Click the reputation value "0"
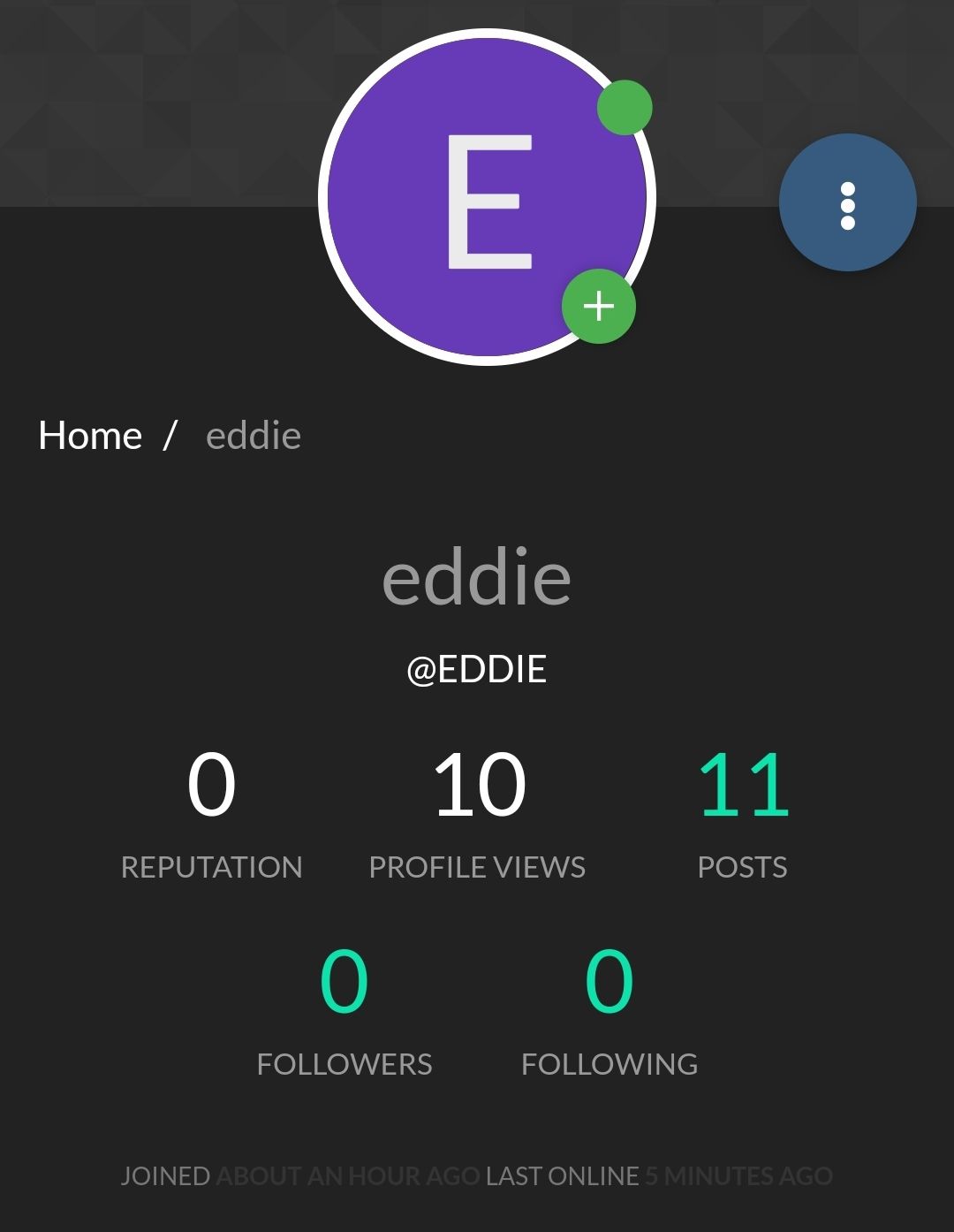 point(211,784)
